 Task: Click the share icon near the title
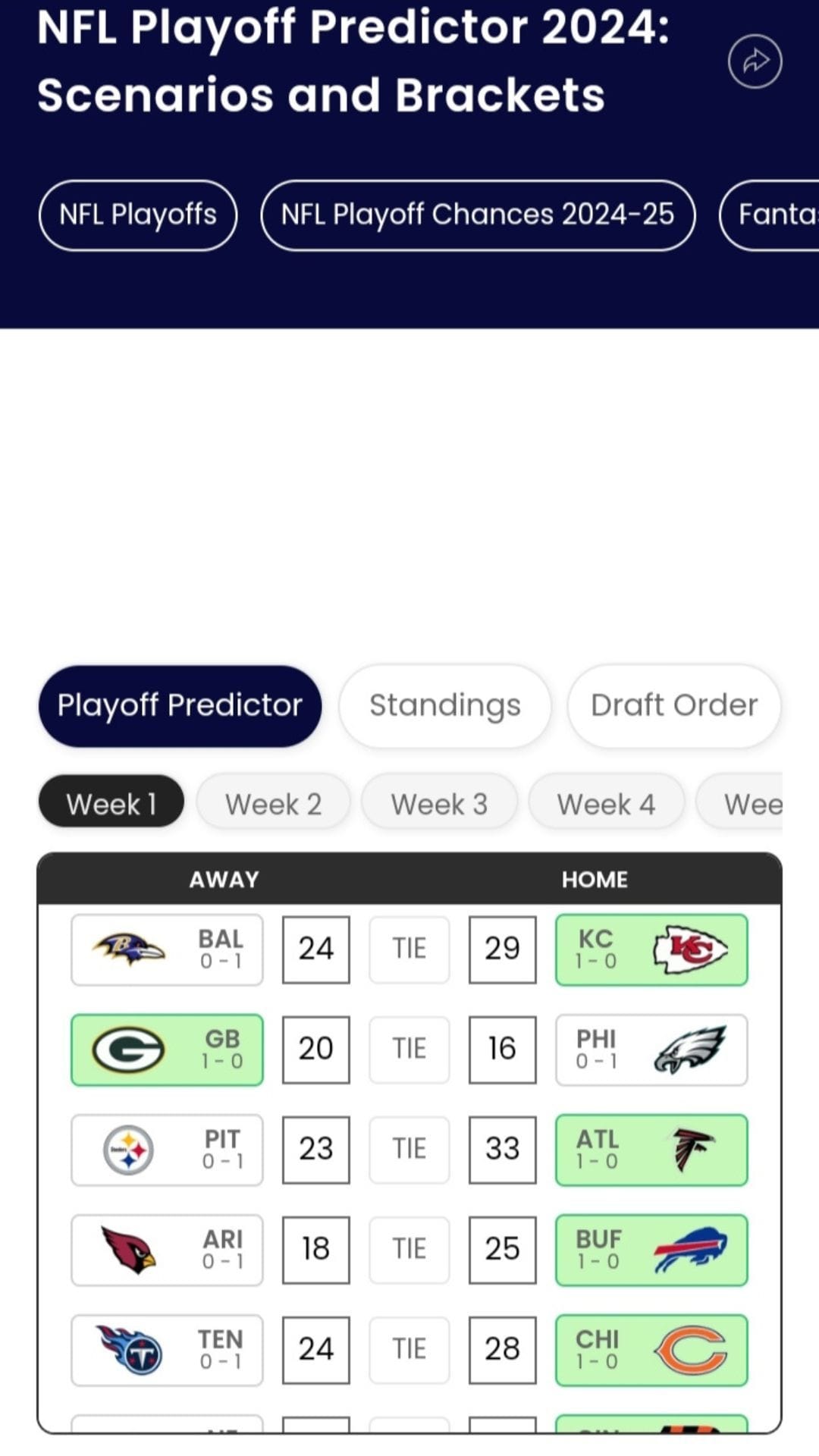[x=755, y=62]
